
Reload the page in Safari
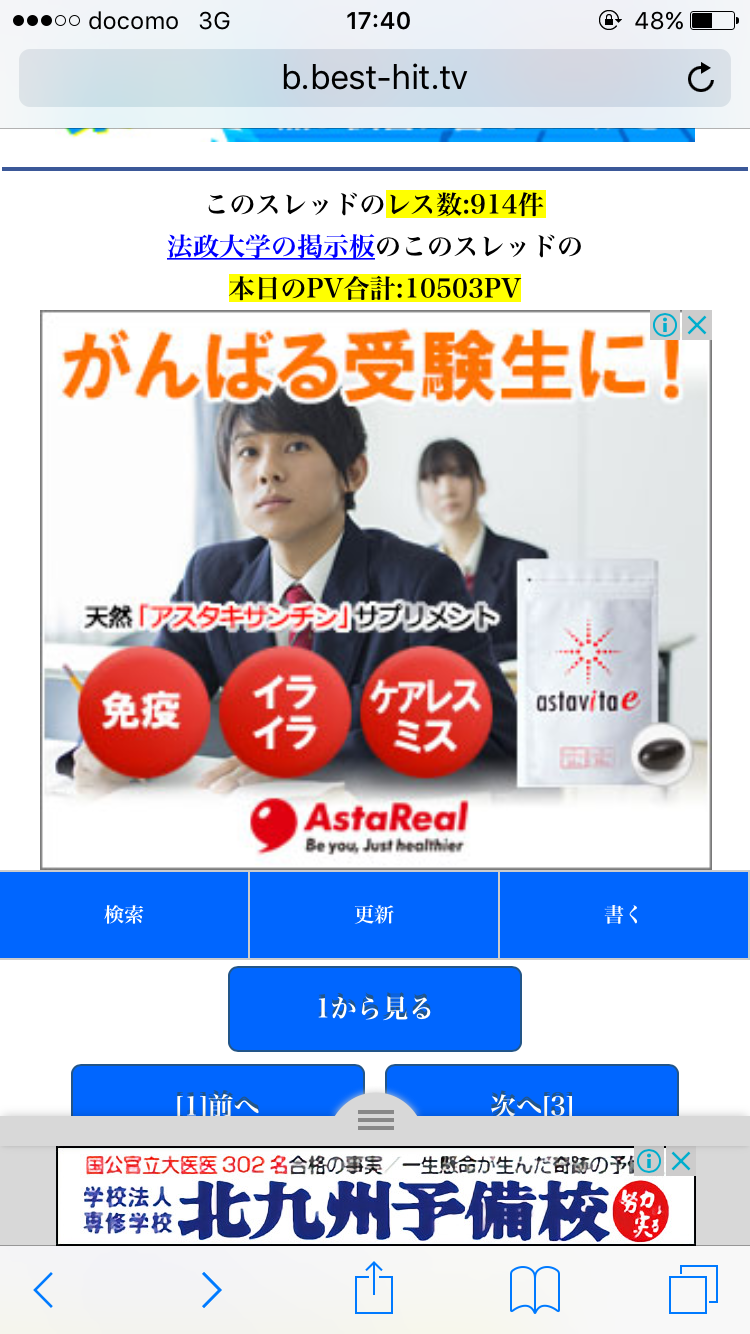[x=701, y=78]
